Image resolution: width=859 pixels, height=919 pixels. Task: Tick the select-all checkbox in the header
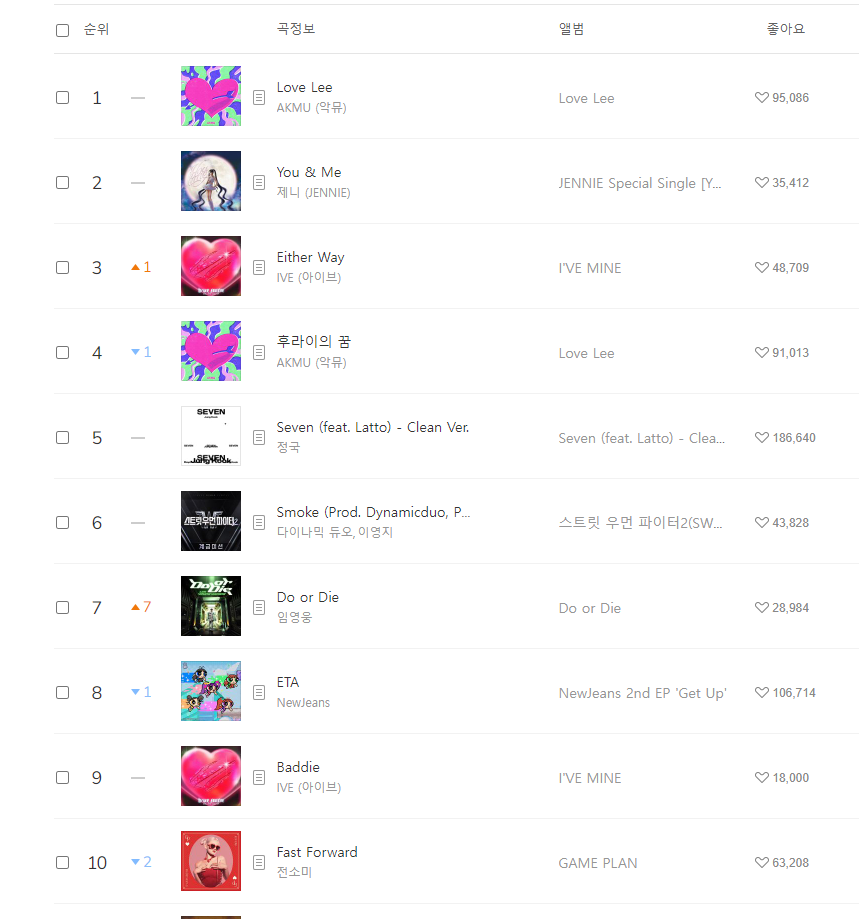click(x=62, y=30)
